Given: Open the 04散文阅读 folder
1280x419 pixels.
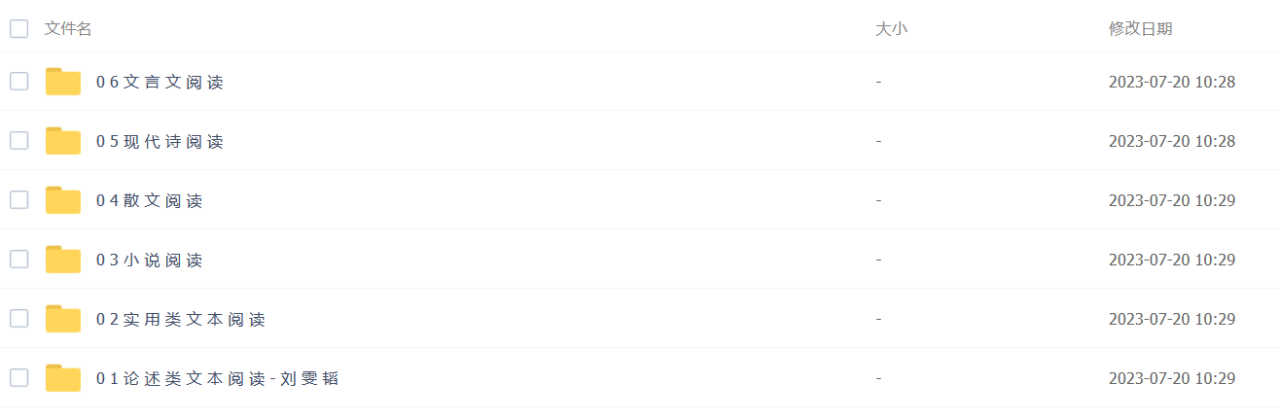Looking at the screenshot, I should [149, 201].
